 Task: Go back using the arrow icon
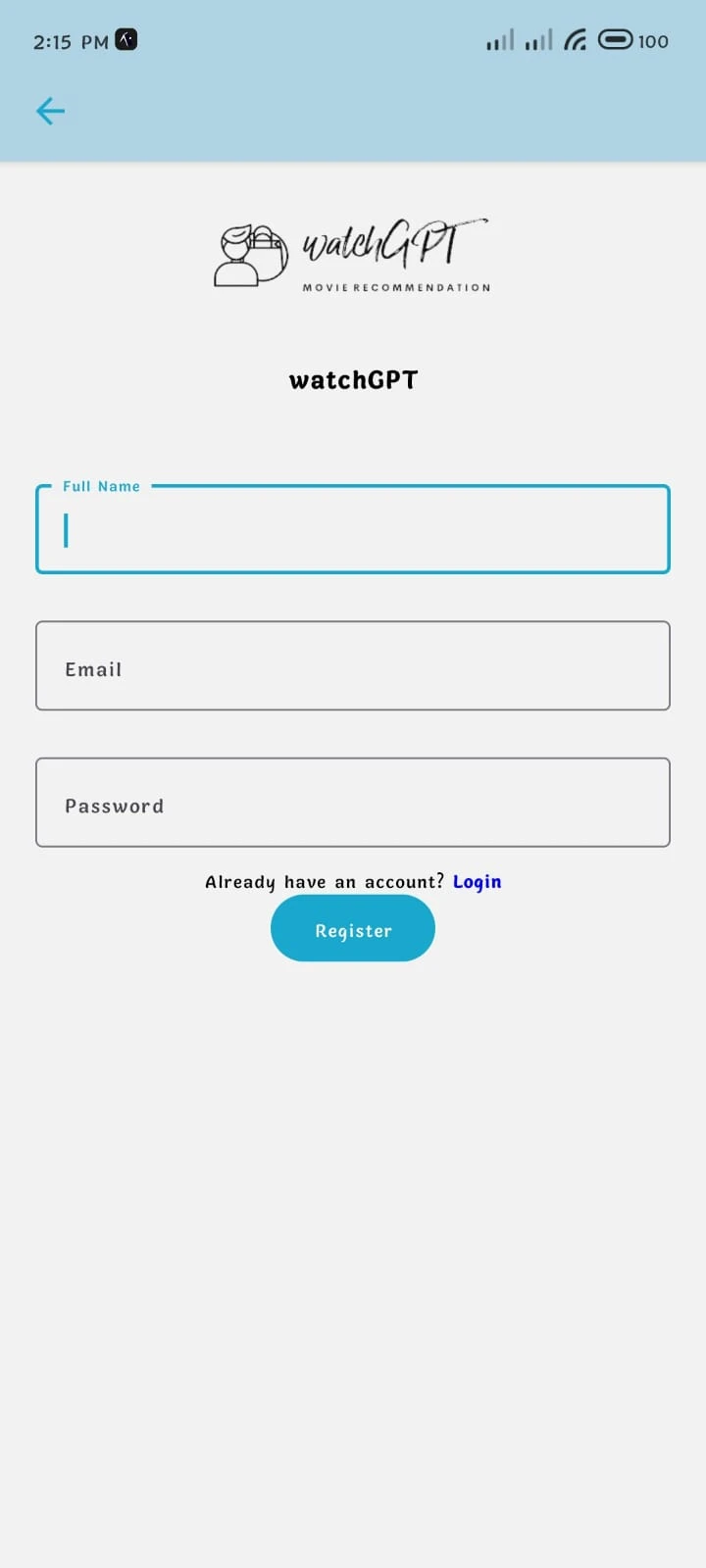point(50,111)
